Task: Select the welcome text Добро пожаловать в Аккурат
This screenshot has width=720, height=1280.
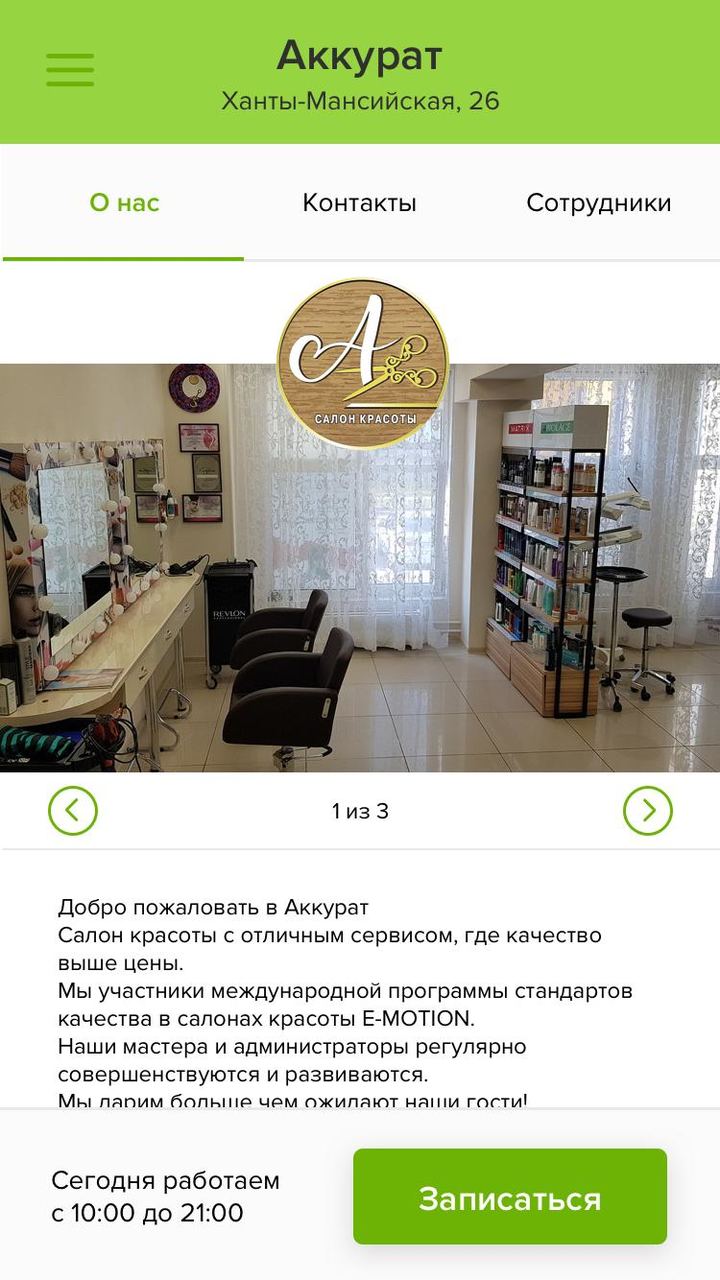Action: [x=218, y=907]
